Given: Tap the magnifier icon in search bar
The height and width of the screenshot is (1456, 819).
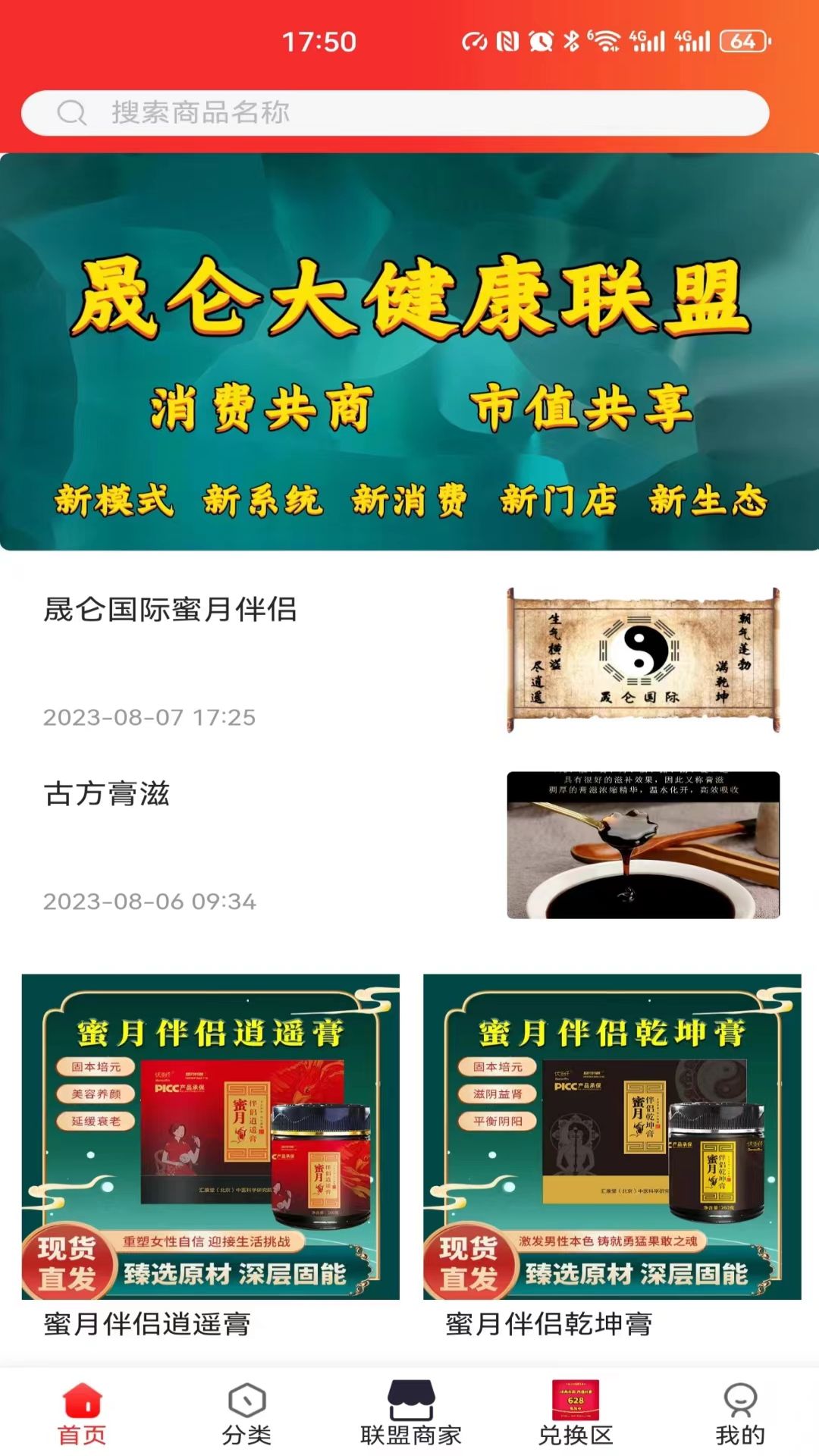Looking at the screenshot, I should pos(71,112).
